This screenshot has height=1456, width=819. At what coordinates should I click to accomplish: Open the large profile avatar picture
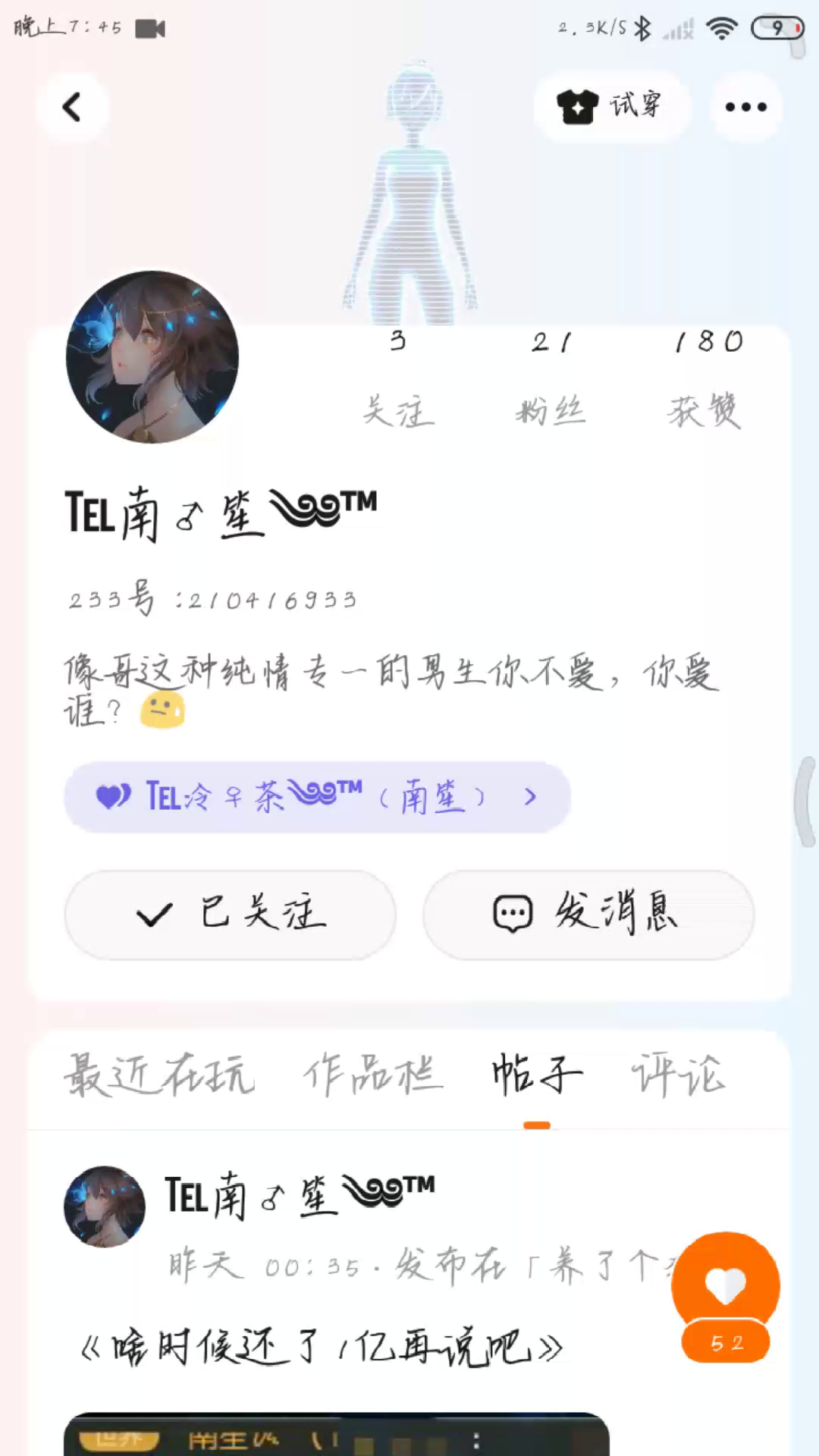[152, 357]
